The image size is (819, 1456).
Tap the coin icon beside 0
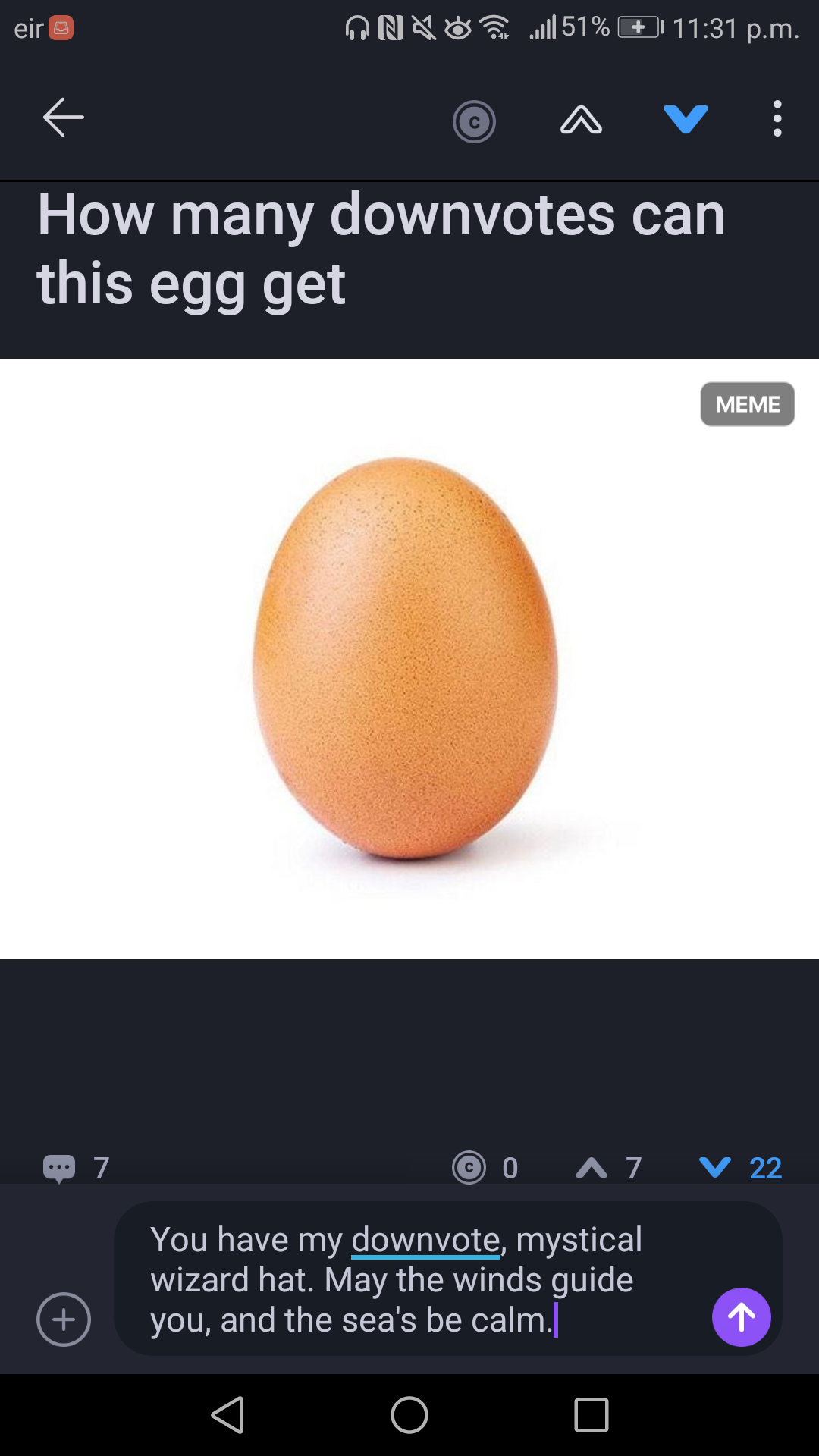tap(469, 1168)
